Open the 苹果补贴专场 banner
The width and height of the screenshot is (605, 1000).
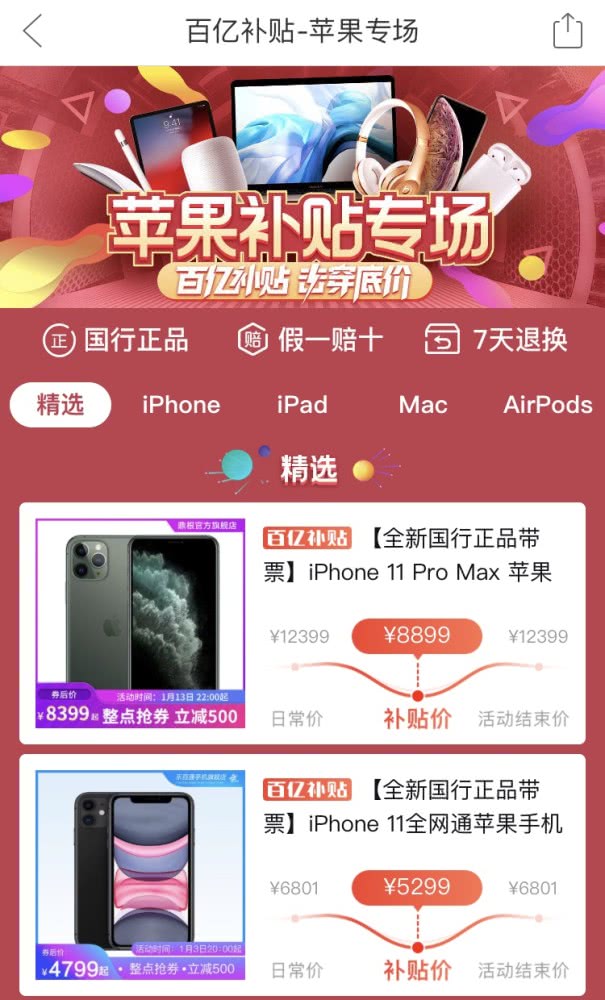302,188
